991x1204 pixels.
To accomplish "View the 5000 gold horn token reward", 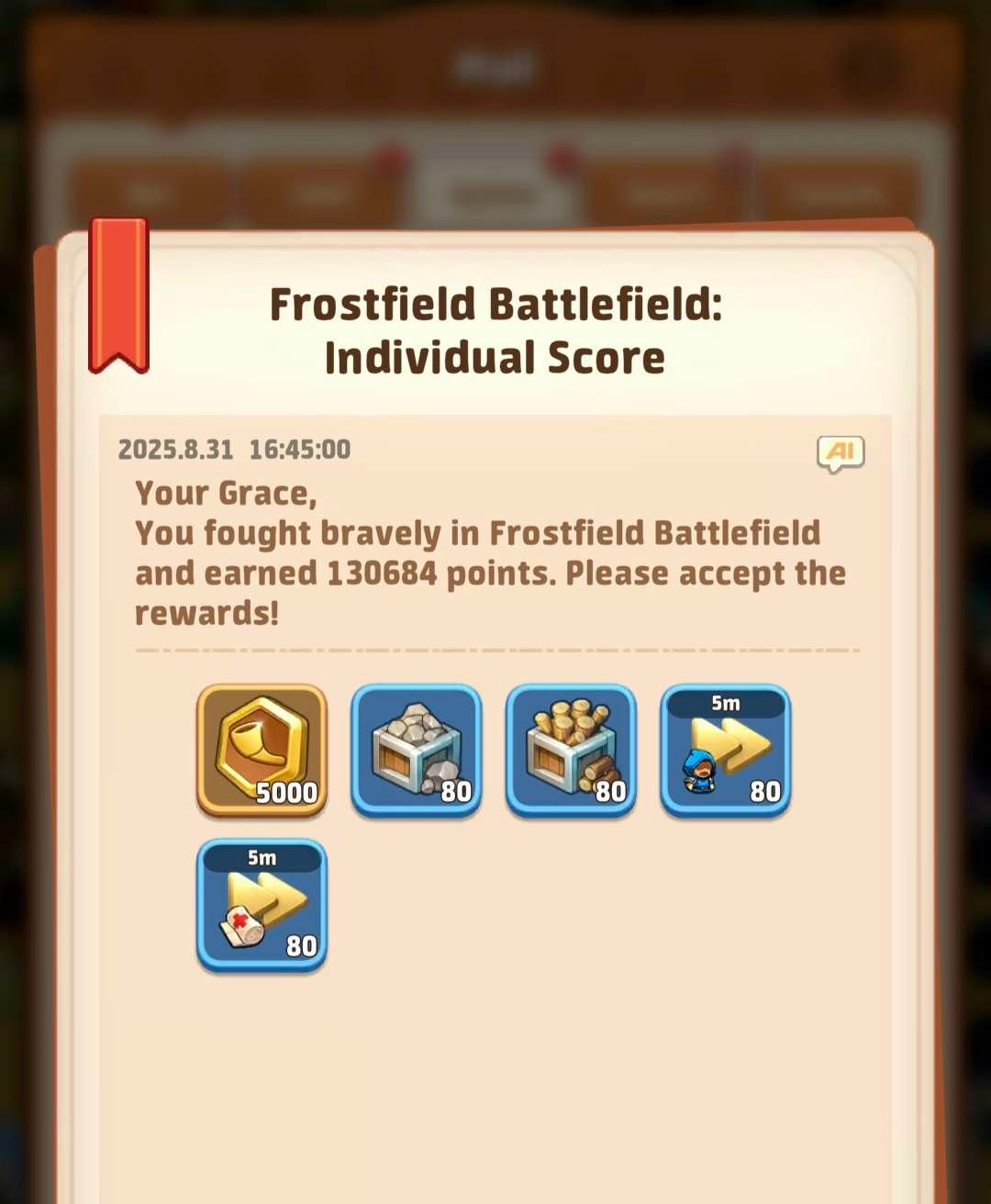I will click(262, 750).
